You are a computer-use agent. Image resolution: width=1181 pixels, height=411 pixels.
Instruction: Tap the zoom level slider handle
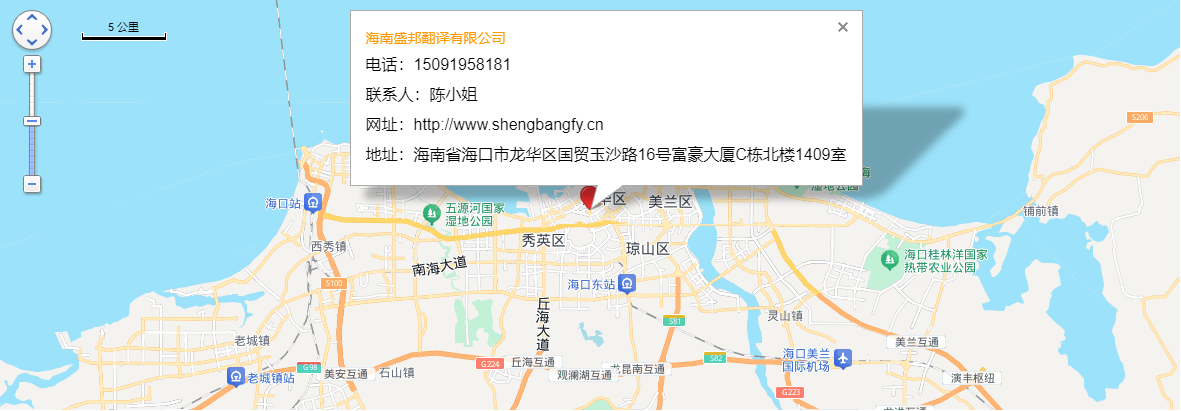click(x=32, y=121)
